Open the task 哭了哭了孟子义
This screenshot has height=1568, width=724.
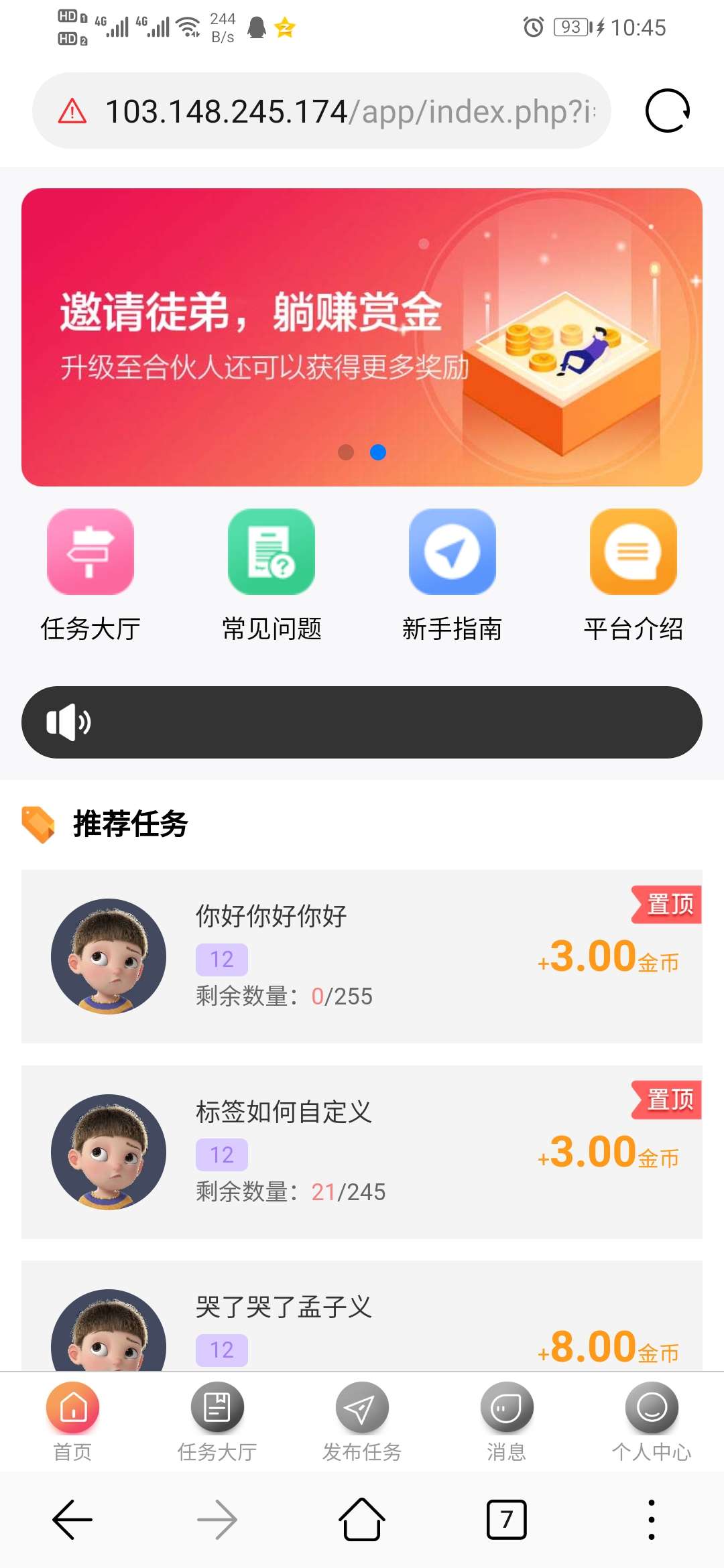[362, 1320]
